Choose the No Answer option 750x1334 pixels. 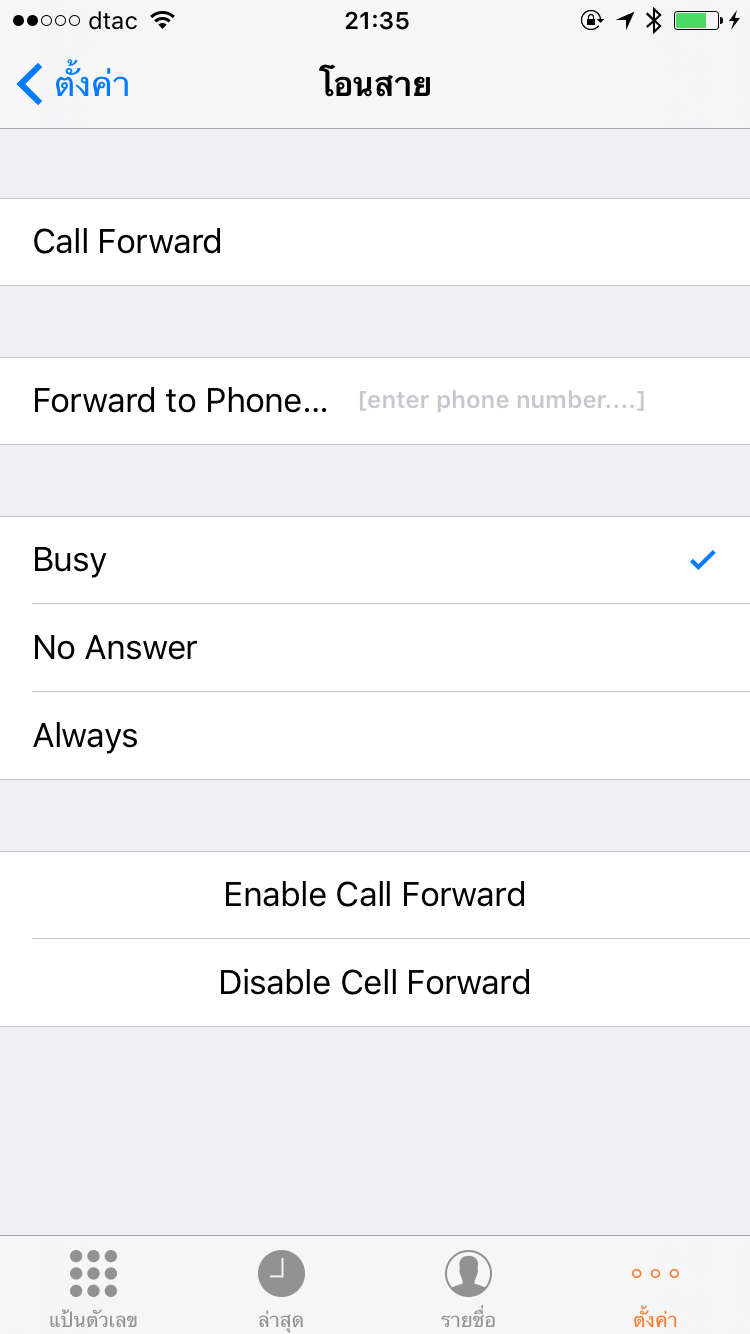tap(374, 648)
